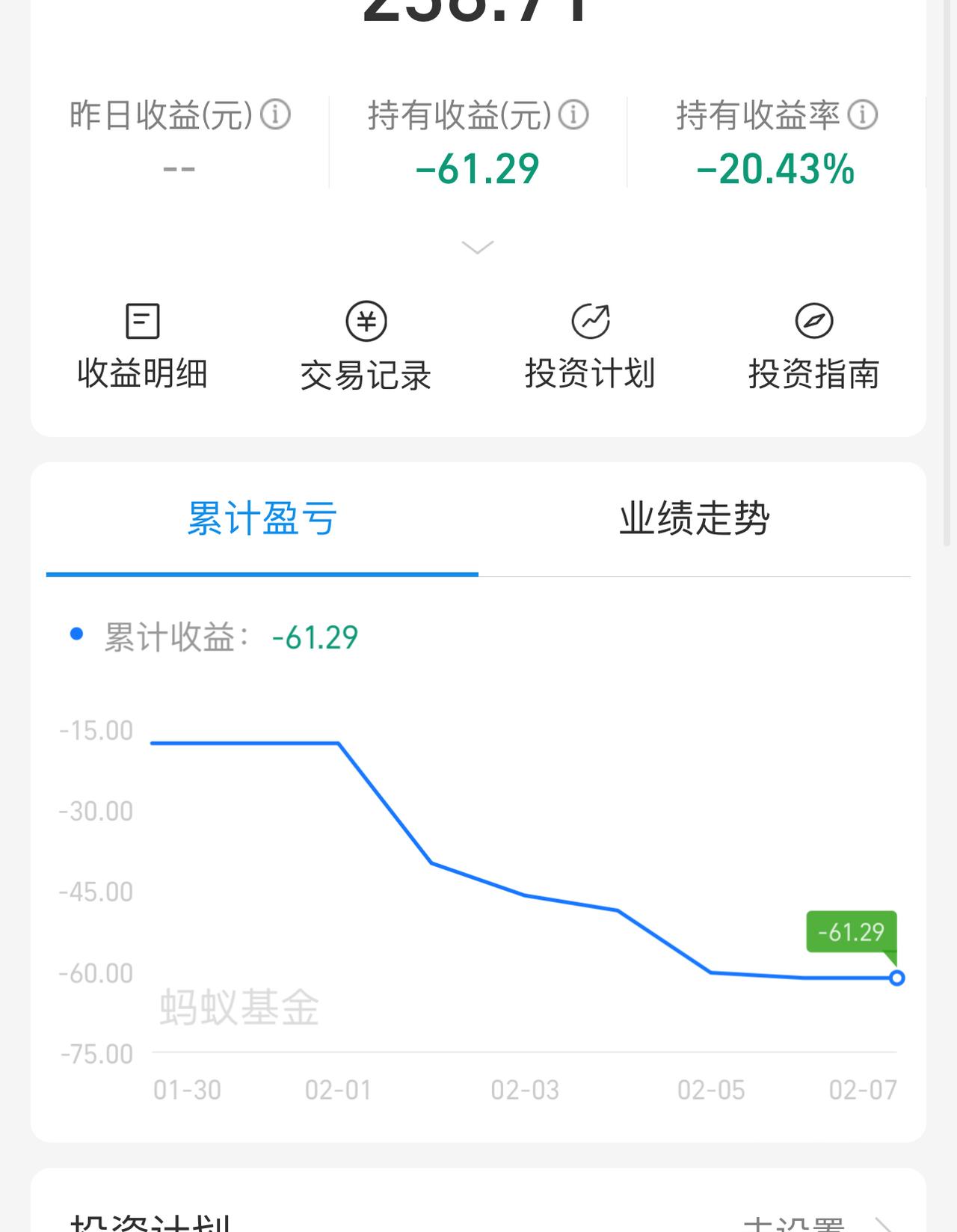Expand the details with the down chevron

(x=476, y=245)
